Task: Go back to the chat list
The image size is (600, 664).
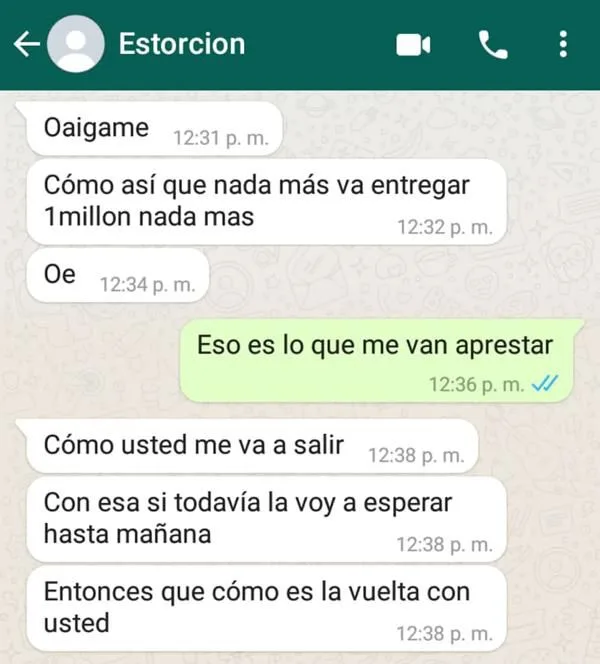Action: coord(26,44)
